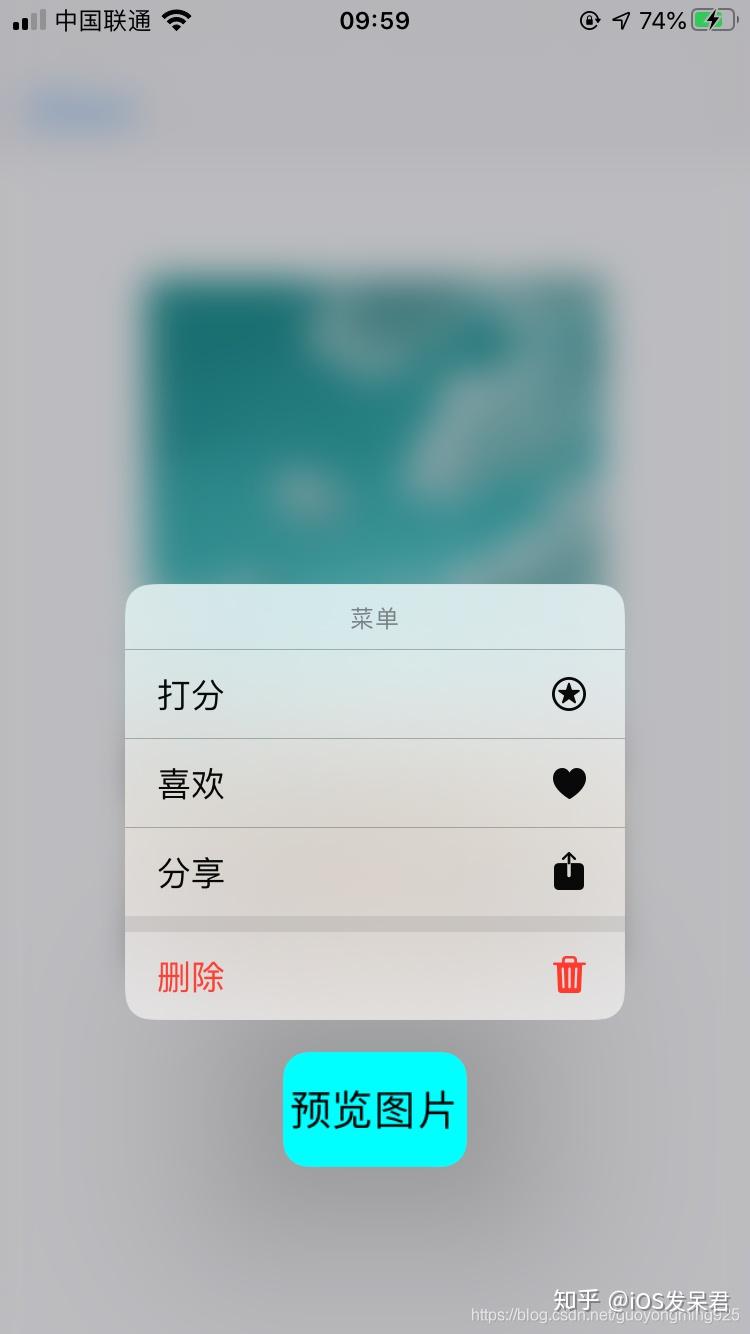Screen dimensions: 750x1334
Task: Tap the orientation lock icon in status bar
Action: tap(589, 19)
